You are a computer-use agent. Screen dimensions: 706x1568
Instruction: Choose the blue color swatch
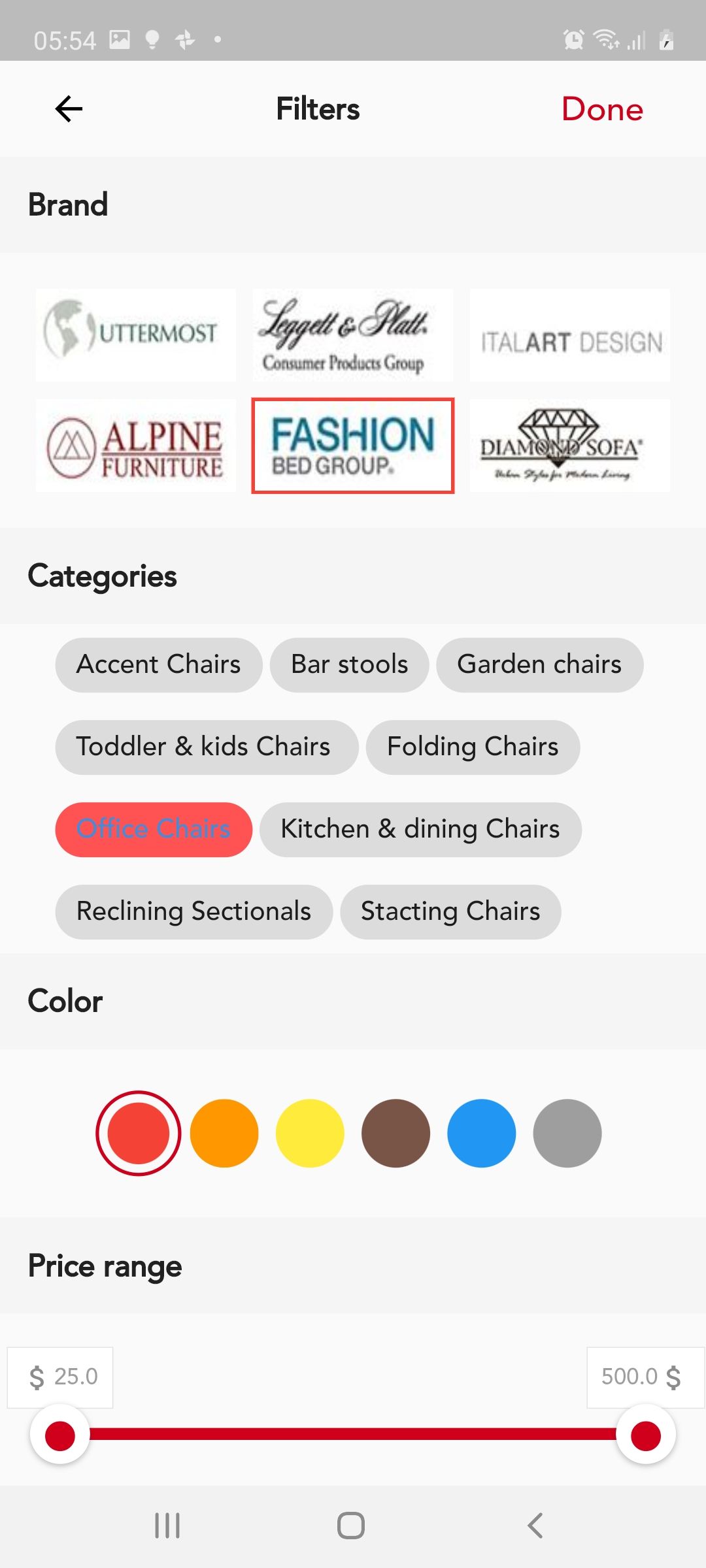[481, 1133]
